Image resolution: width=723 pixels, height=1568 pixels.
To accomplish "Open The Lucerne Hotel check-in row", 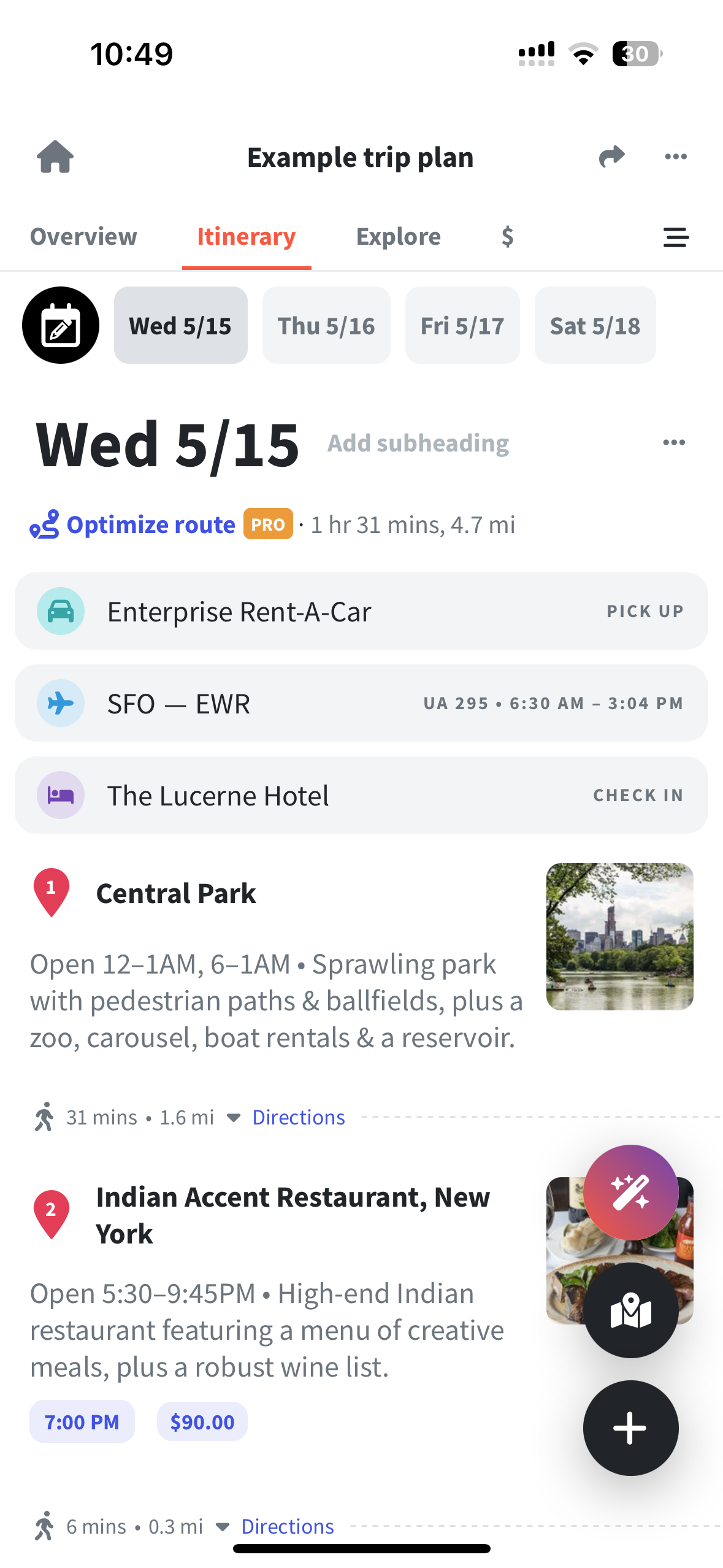I will 361,795.
